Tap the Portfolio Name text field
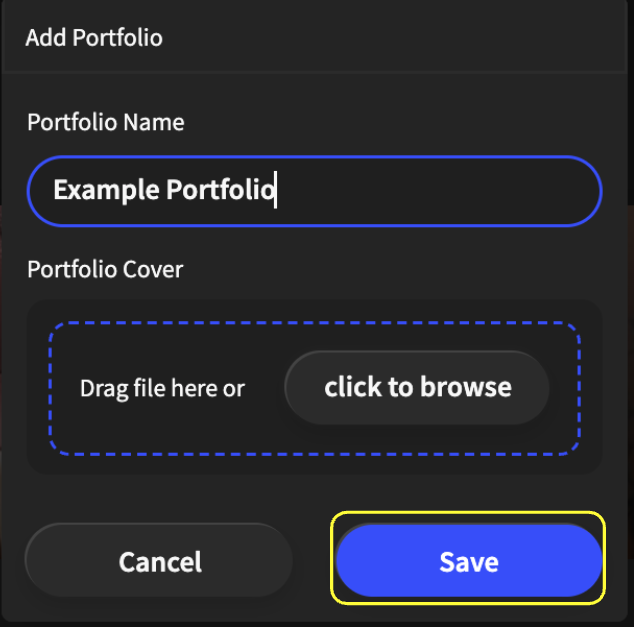Image resolution: width=634 pixels, height=627 pixels. [314, 190]
